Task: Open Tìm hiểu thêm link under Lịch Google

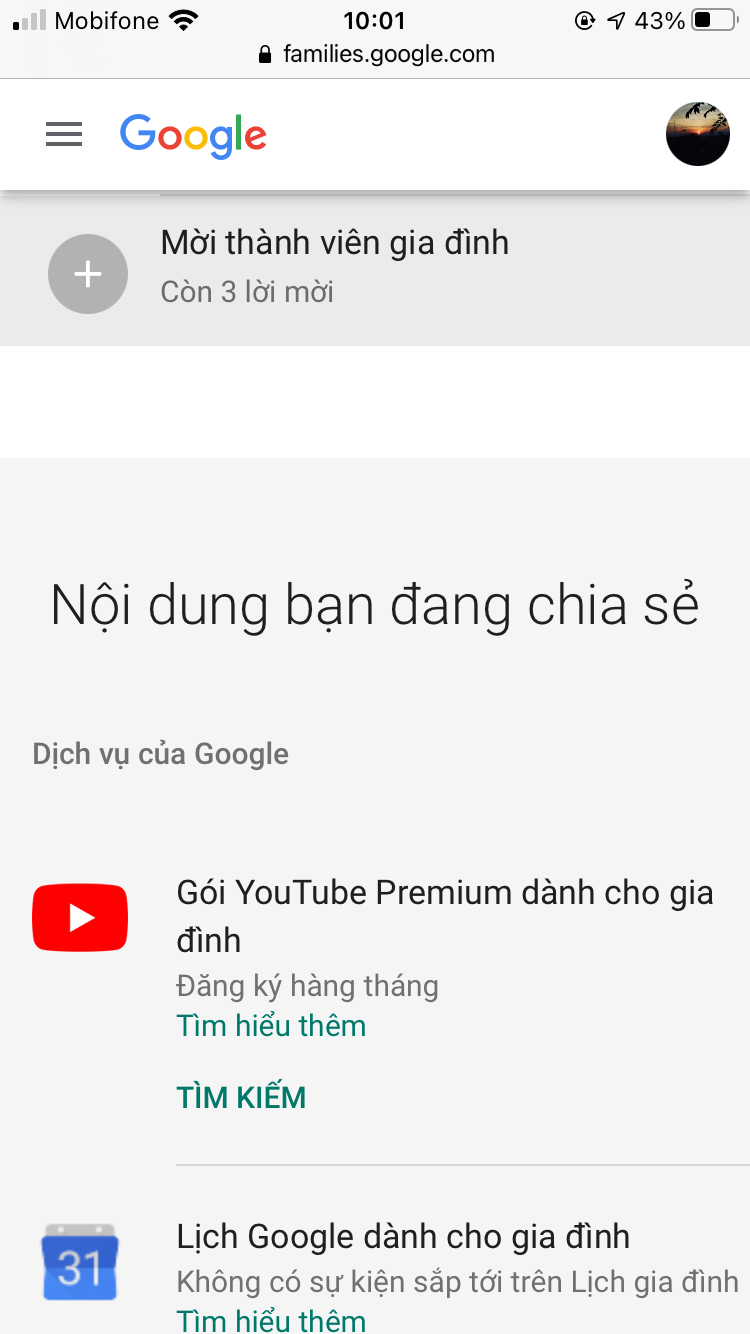Action: point(271,1320)
